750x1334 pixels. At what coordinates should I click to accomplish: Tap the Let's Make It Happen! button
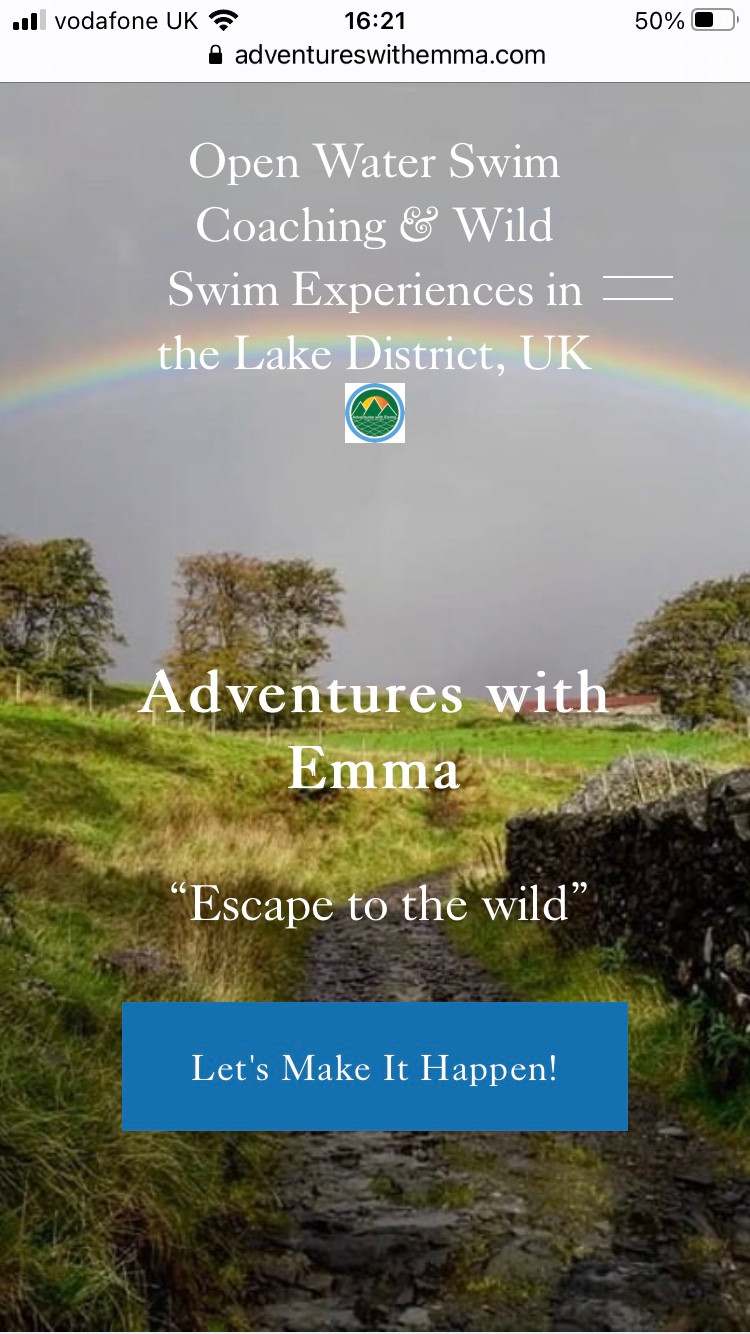click(x=375, y=1067)
